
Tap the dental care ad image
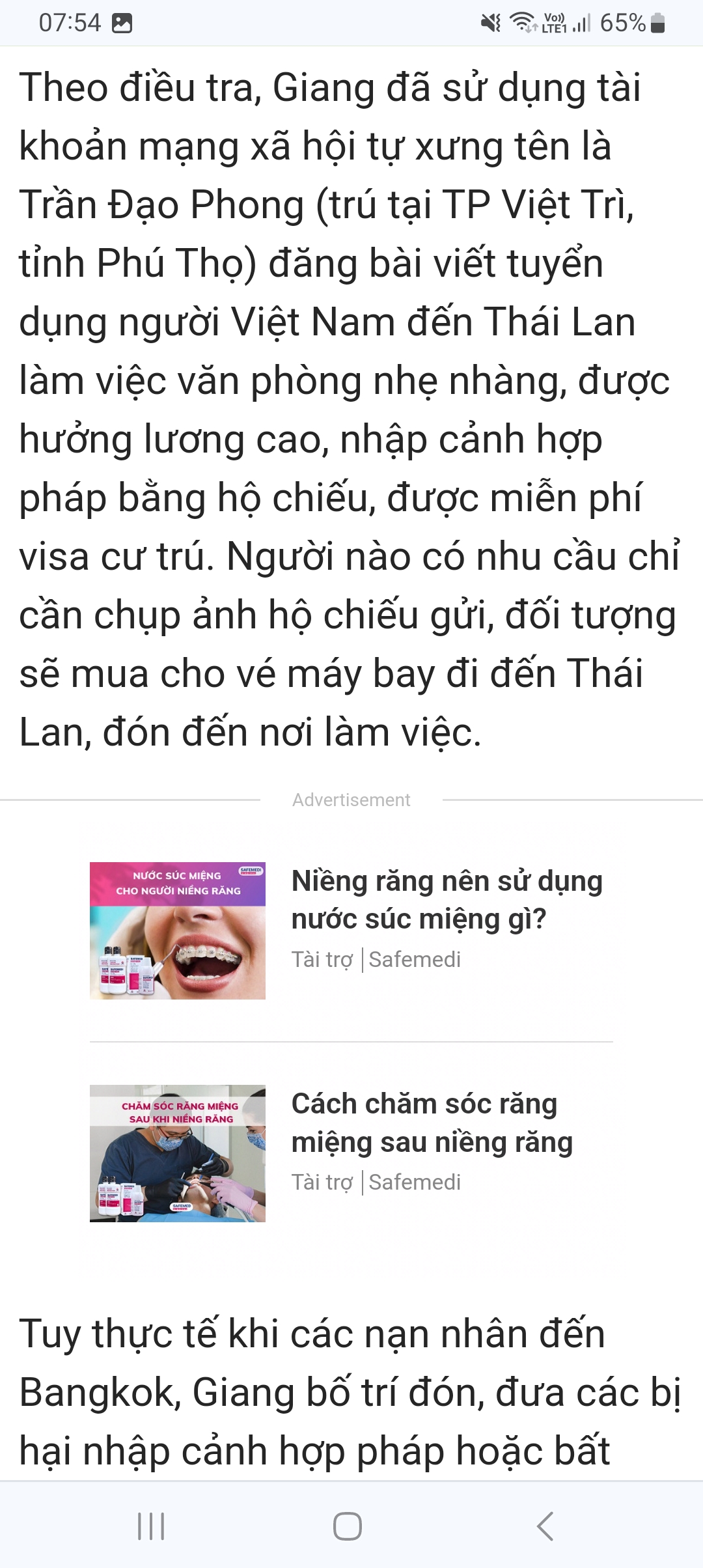click(178, 1153)
